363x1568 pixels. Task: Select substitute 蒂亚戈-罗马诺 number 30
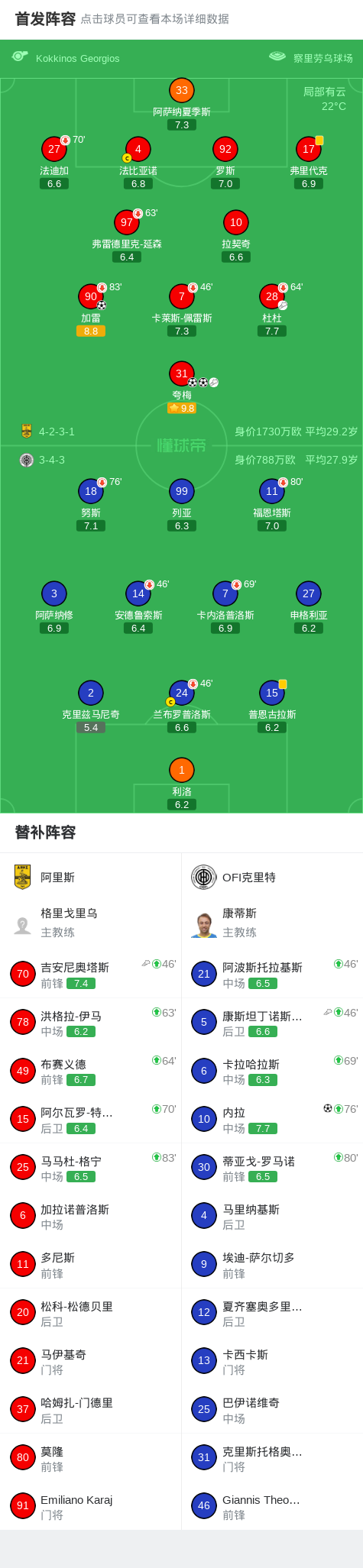coord(272,1168)
